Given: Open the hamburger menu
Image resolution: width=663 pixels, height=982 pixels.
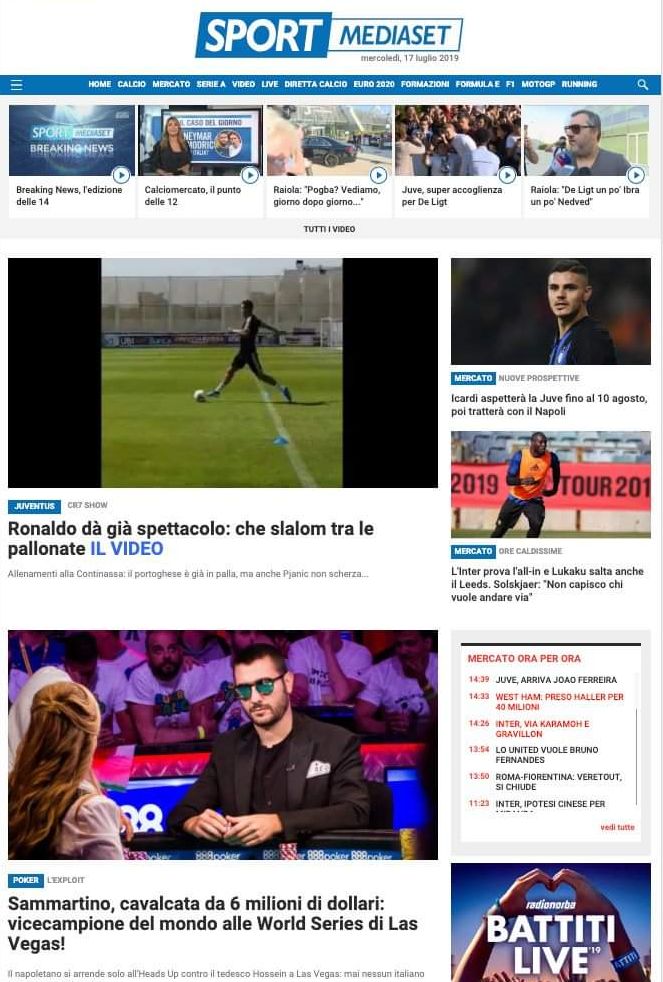Looking at the screenshot, I should coord(16,85).
